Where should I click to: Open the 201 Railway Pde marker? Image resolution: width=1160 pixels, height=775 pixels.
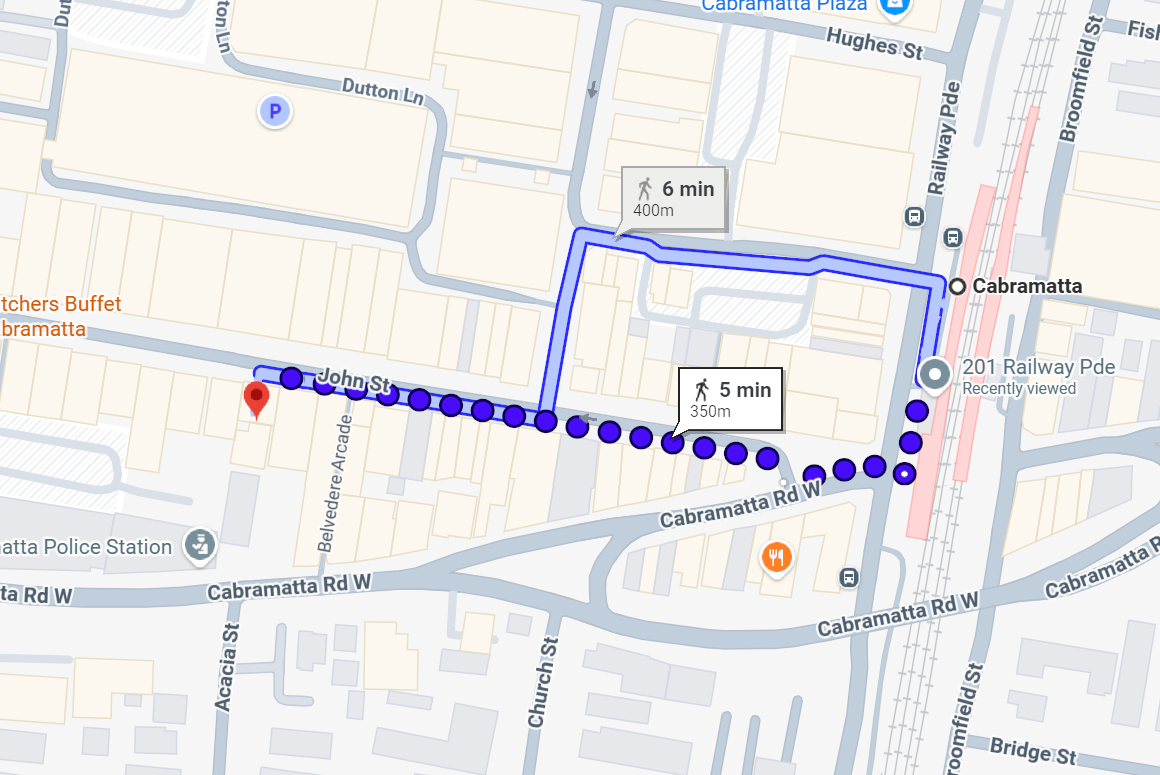934,375
